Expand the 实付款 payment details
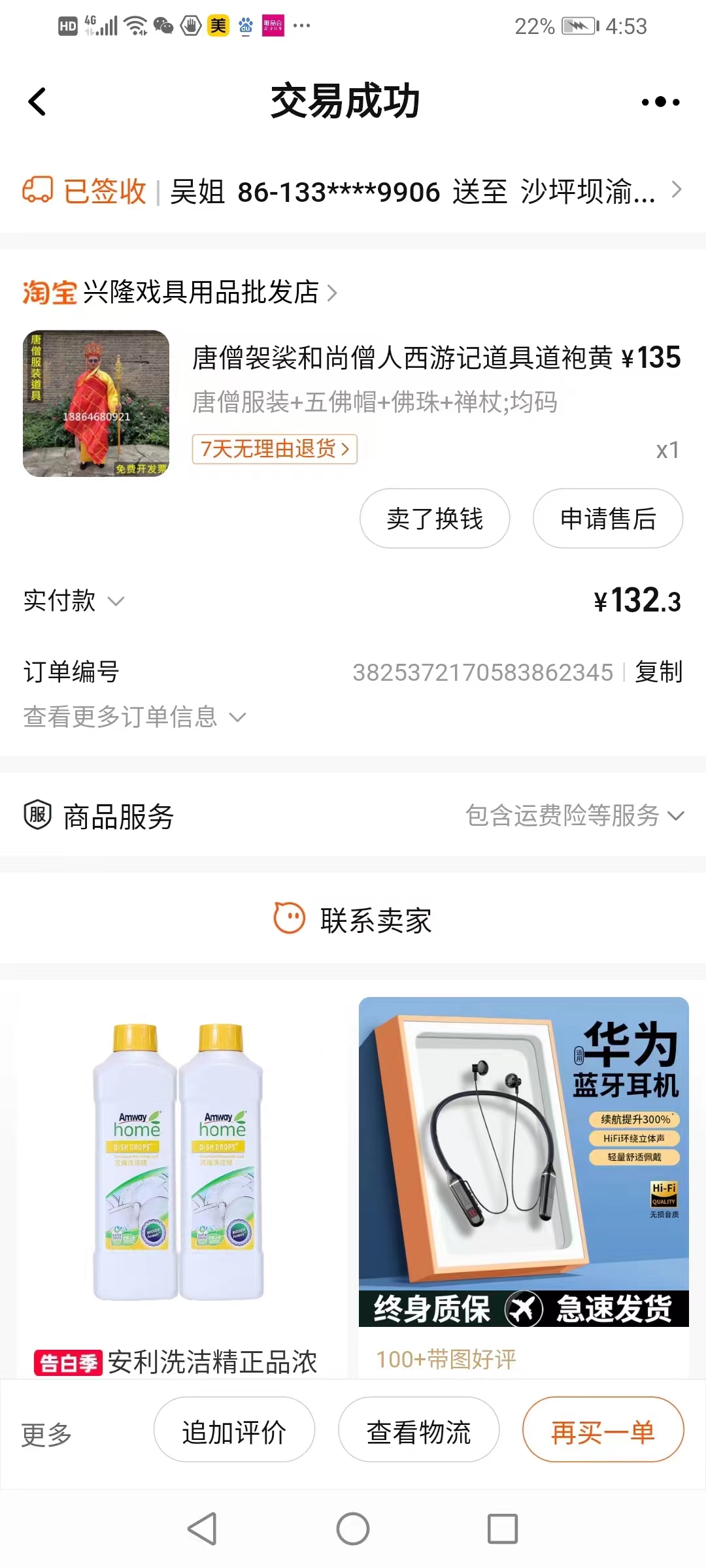Image resolution: width=706 pixels, height=1568 pixels. tap(73, 601)
